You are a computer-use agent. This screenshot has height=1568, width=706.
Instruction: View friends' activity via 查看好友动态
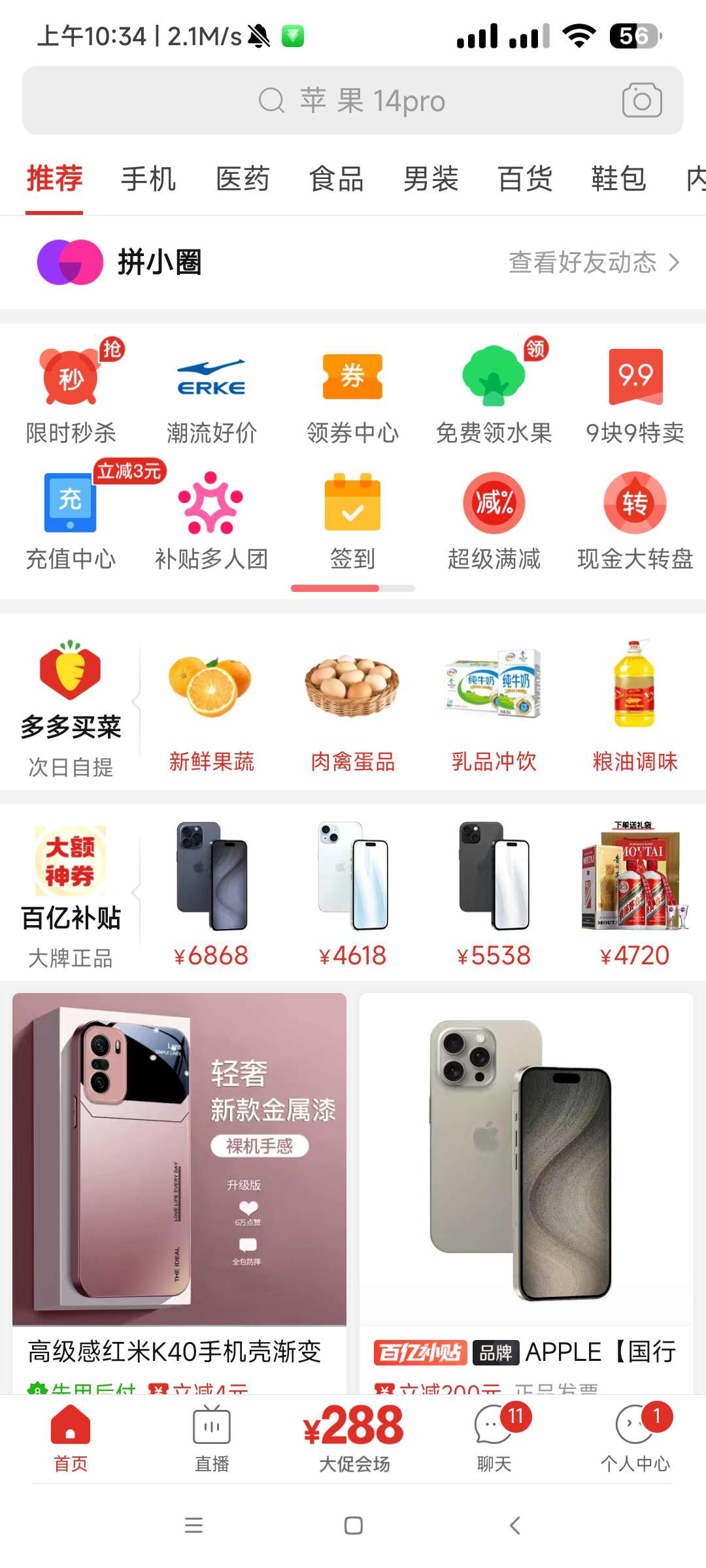click(594, 263)
